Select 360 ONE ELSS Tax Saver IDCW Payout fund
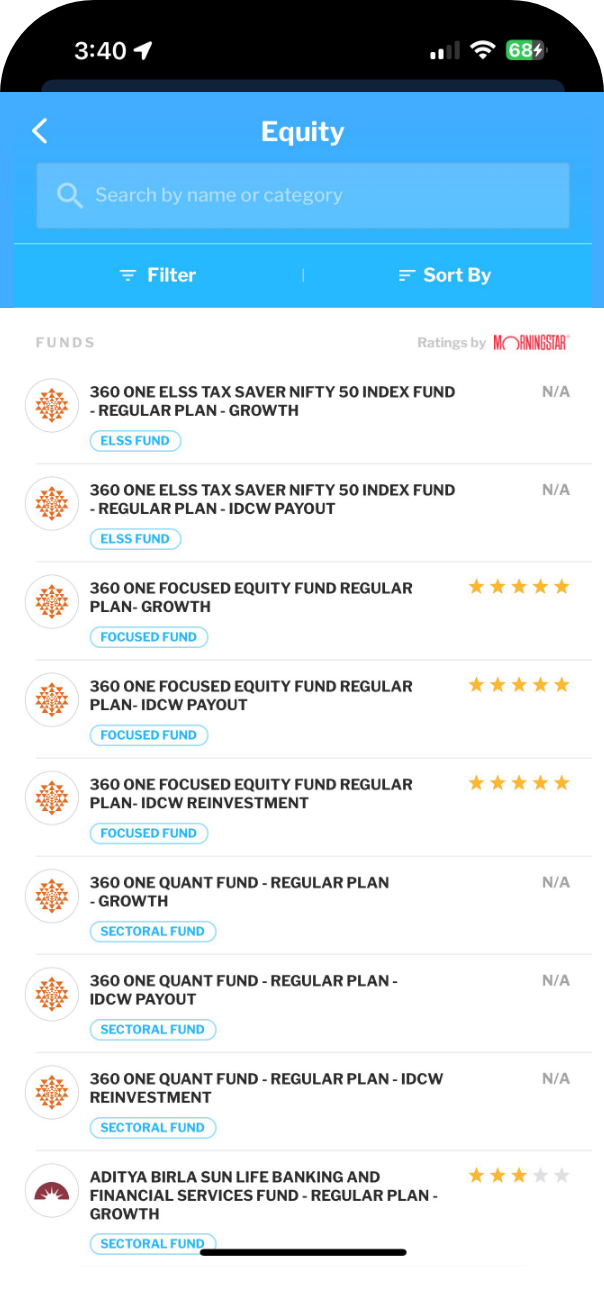This screenshot has height=1292, width=604. tap(302, 513)
